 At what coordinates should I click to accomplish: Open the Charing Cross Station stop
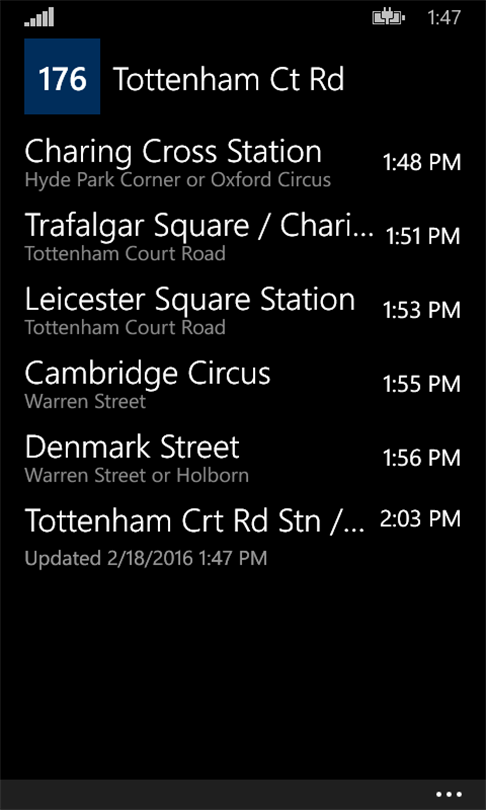[242, 163]
